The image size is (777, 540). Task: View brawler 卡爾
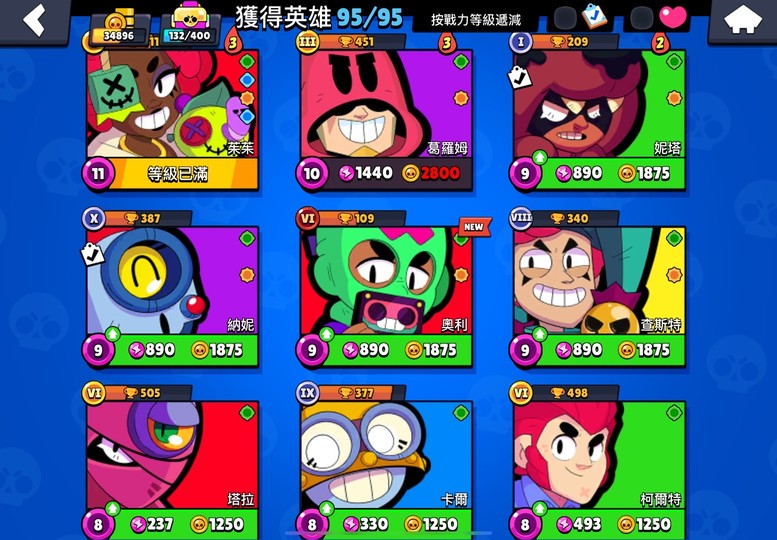coord(385,455)
